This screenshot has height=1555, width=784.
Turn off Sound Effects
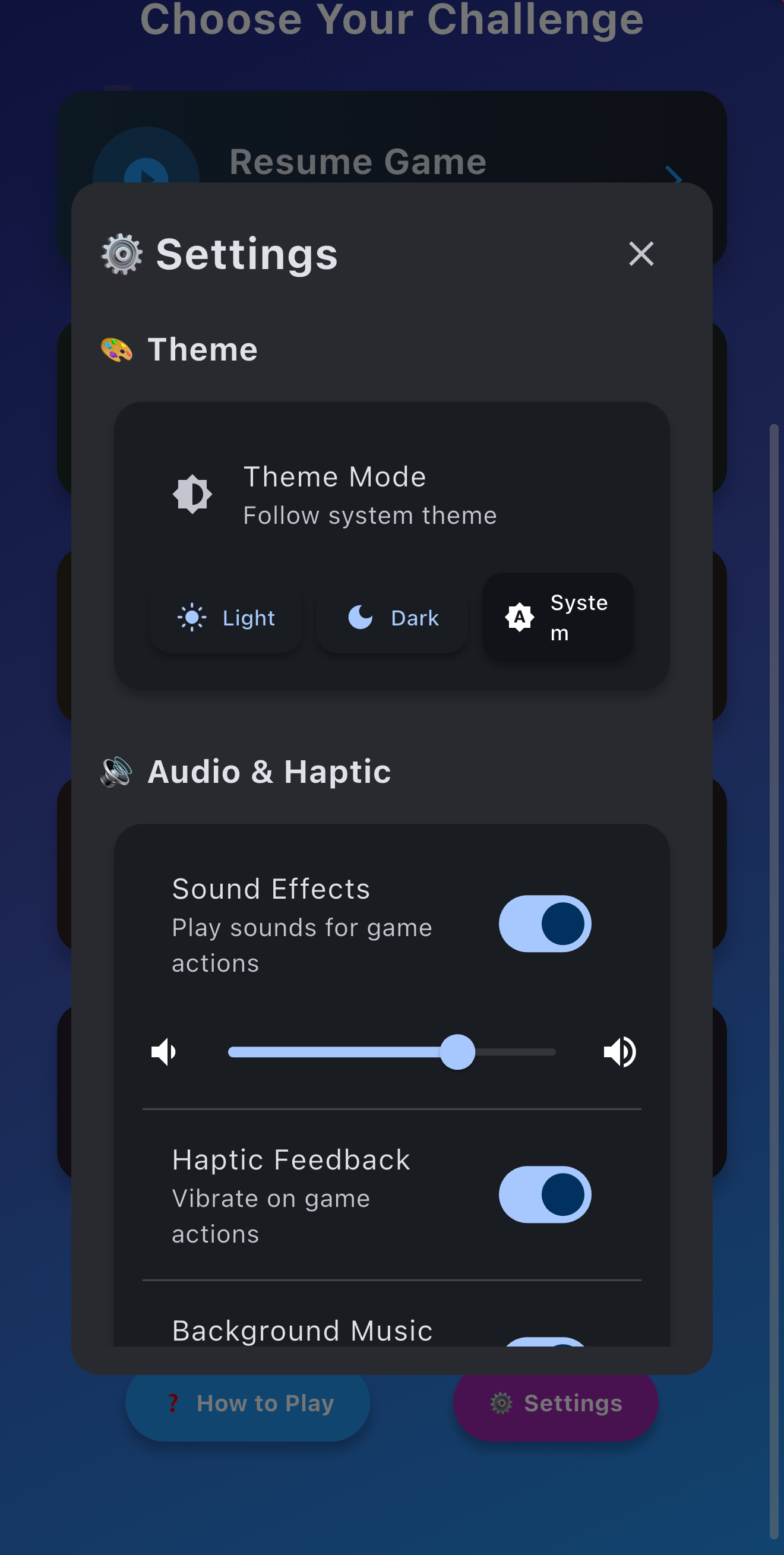click(x=545, y=924)
